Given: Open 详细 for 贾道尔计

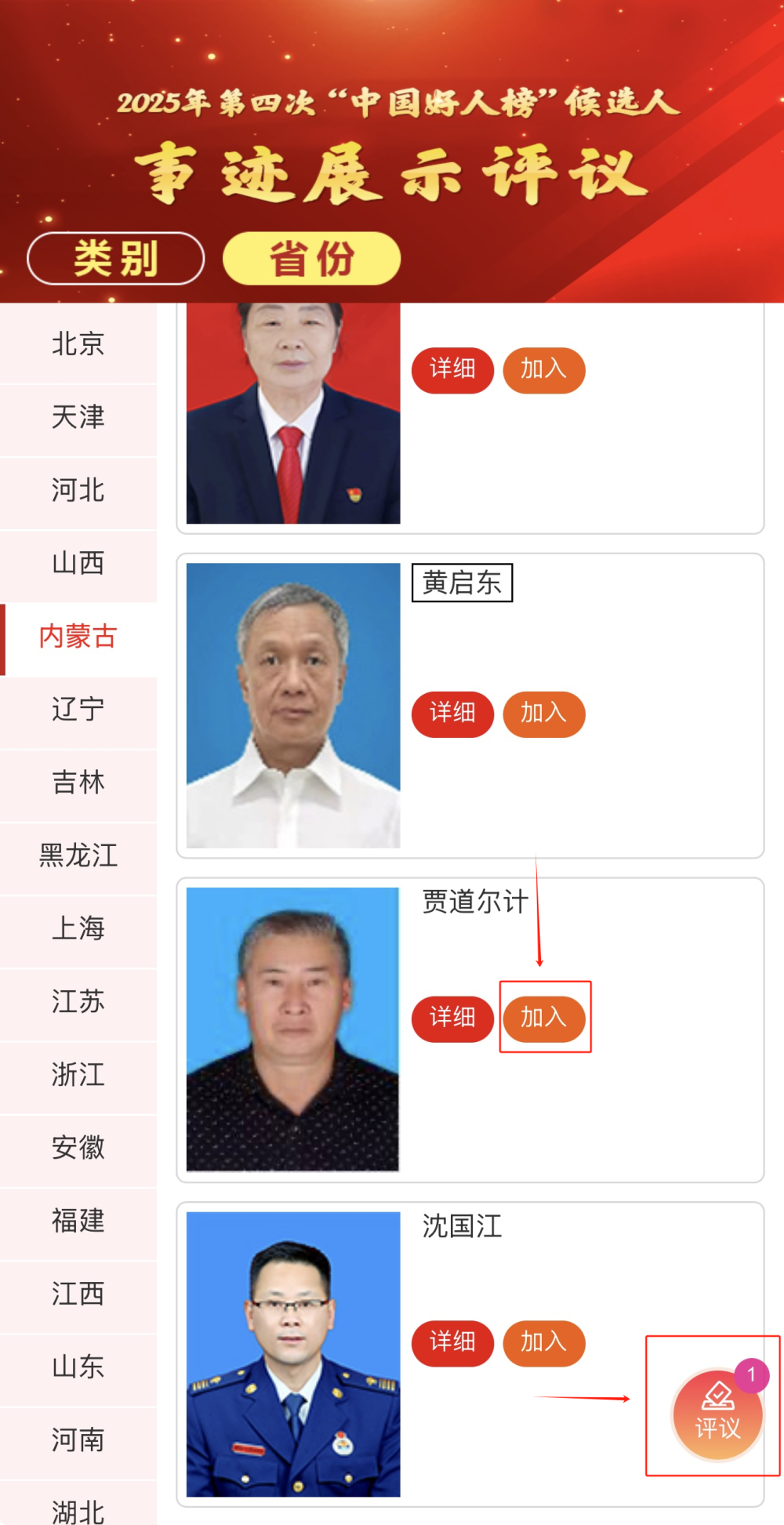Looking at the screenshot, I should click(452, 1019).
